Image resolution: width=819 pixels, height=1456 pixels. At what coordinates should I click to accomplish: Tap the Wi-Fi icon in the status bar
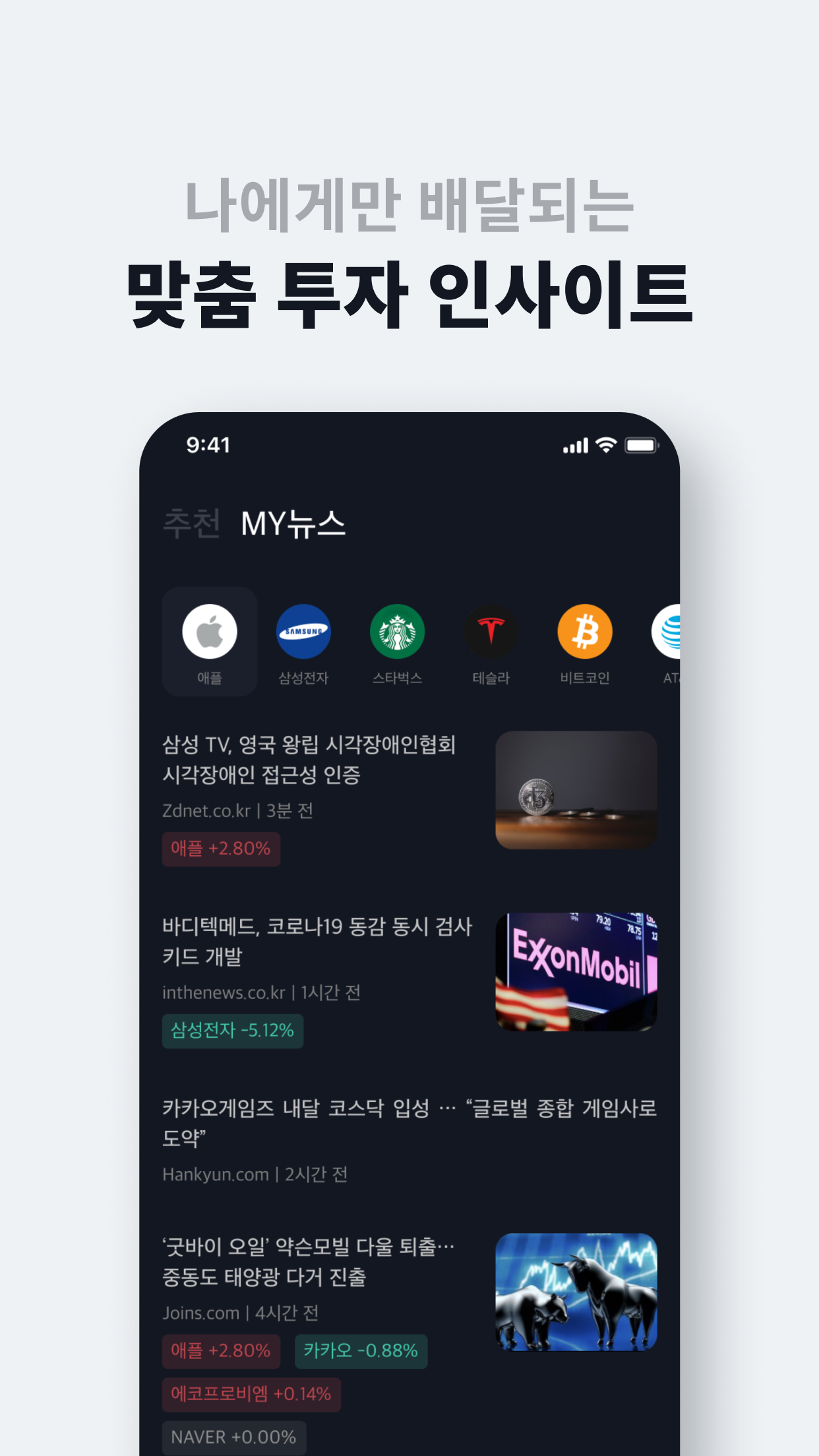coord(605,446)
